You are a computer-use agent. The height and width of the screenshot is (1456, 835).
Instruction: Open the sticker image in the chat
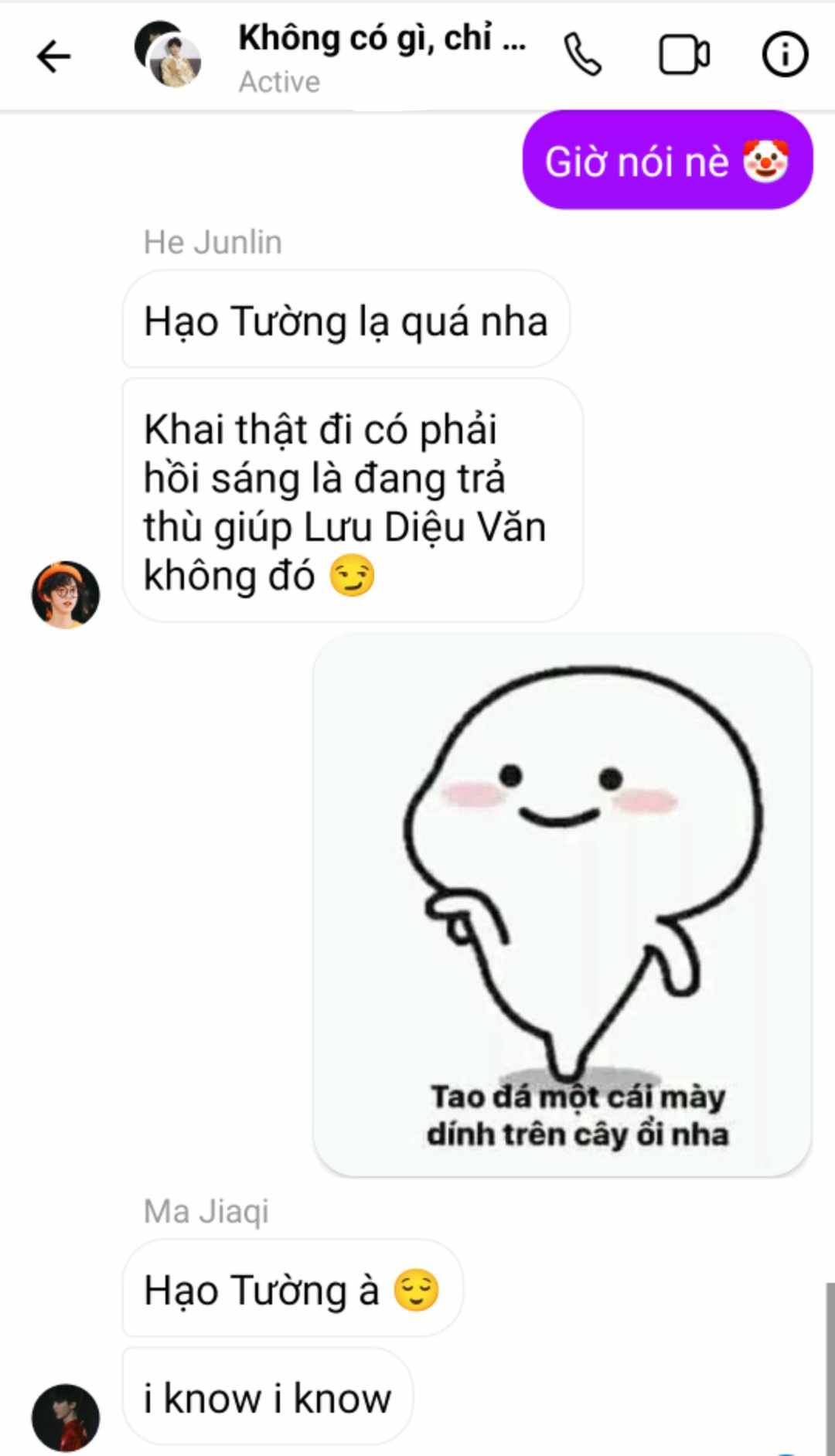(562, 905)
